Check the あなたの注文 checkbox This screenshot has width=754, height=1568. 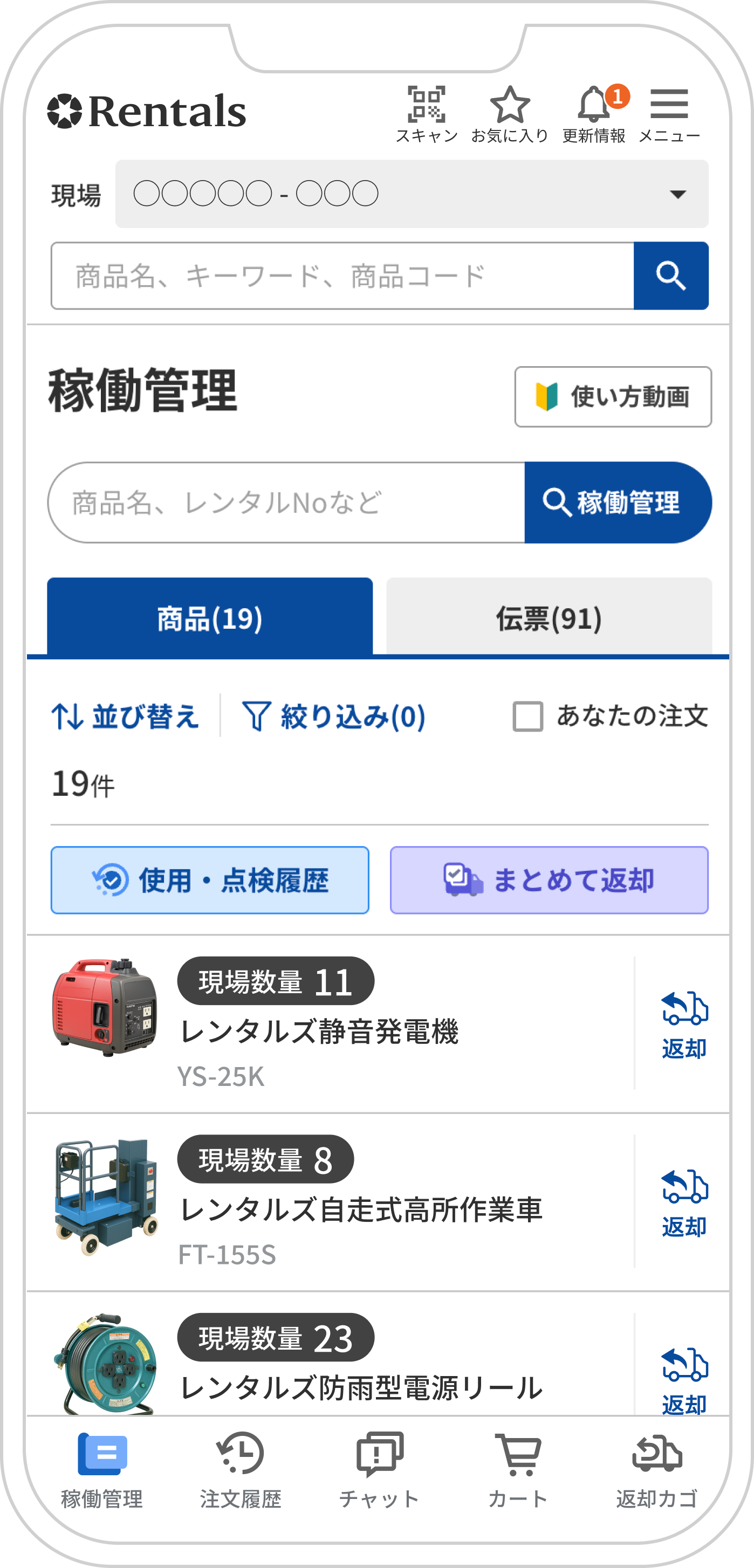pyautogui.click(x=527, y=716)
